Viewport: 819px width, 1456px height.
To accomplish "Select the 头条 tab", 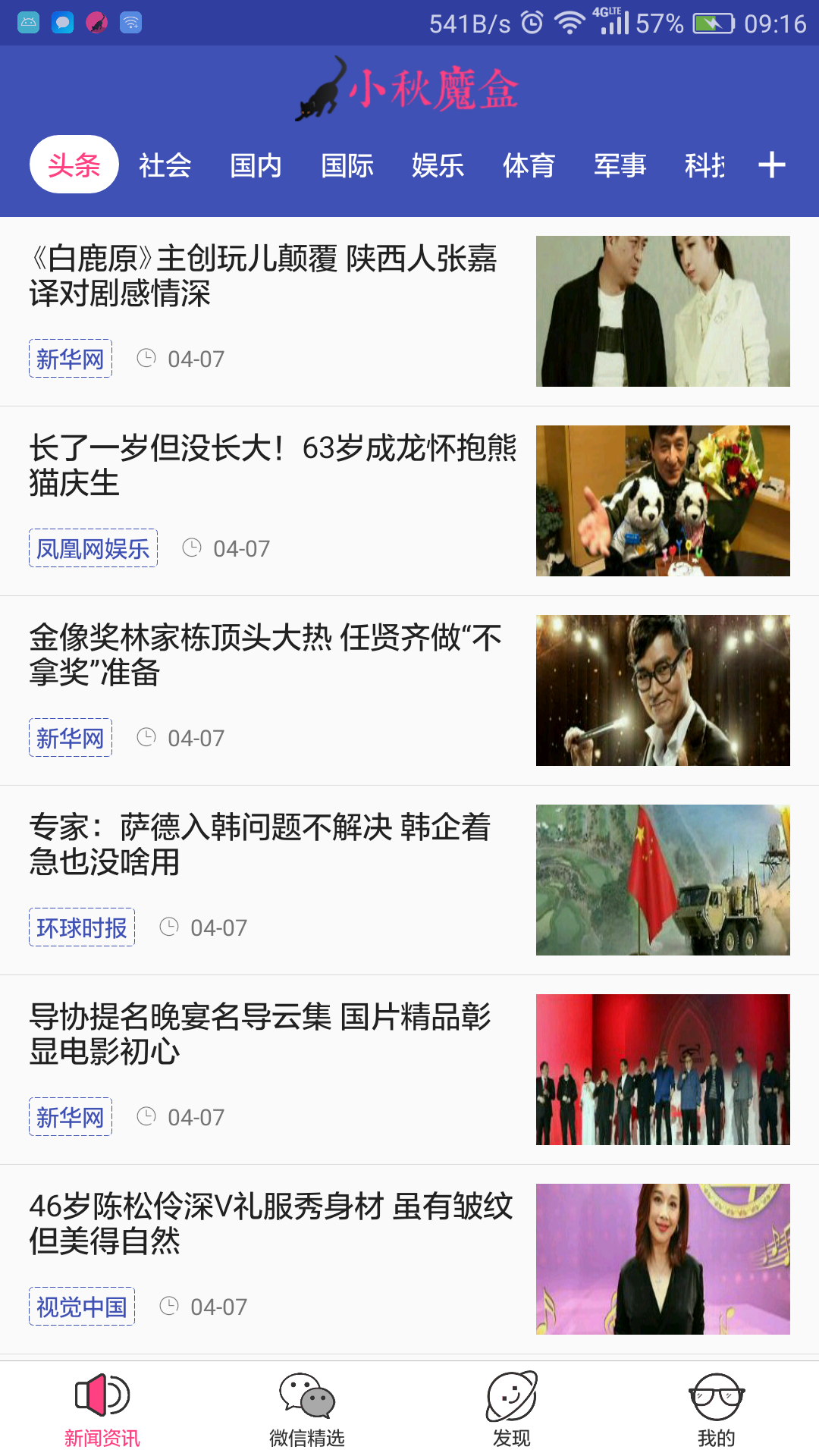I will (74, 165).
